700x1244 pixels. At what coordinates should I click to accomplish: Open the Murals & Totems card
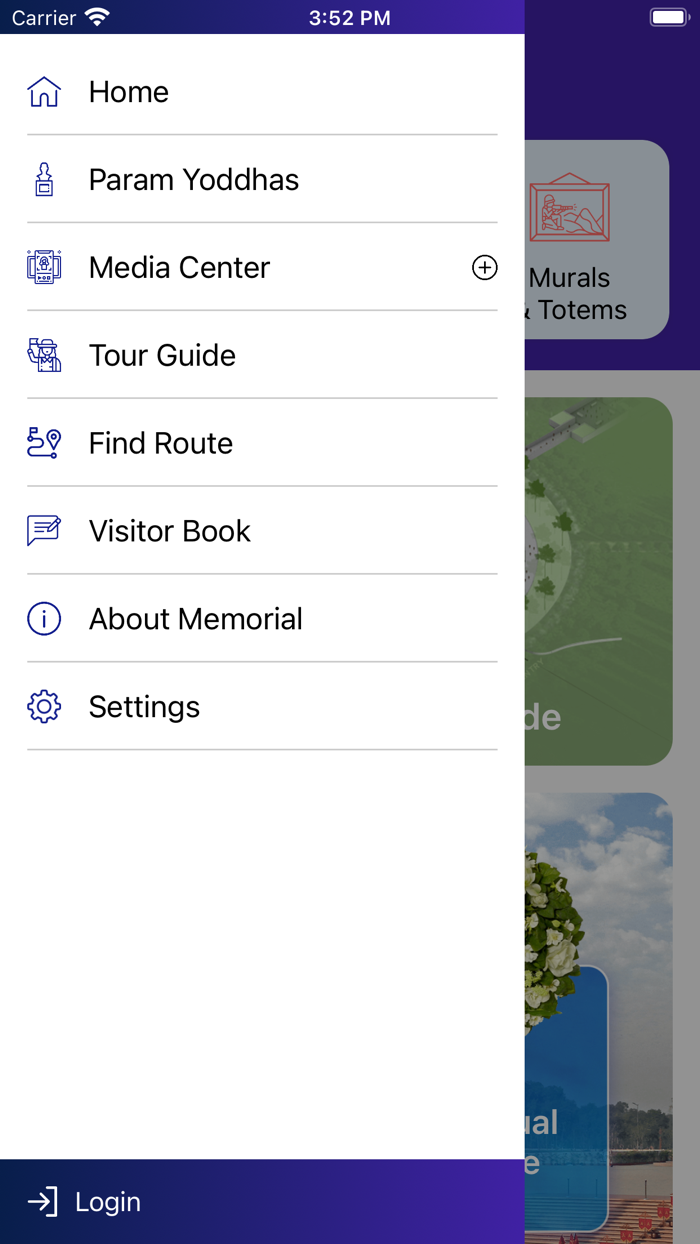click(x=596, y=240)
